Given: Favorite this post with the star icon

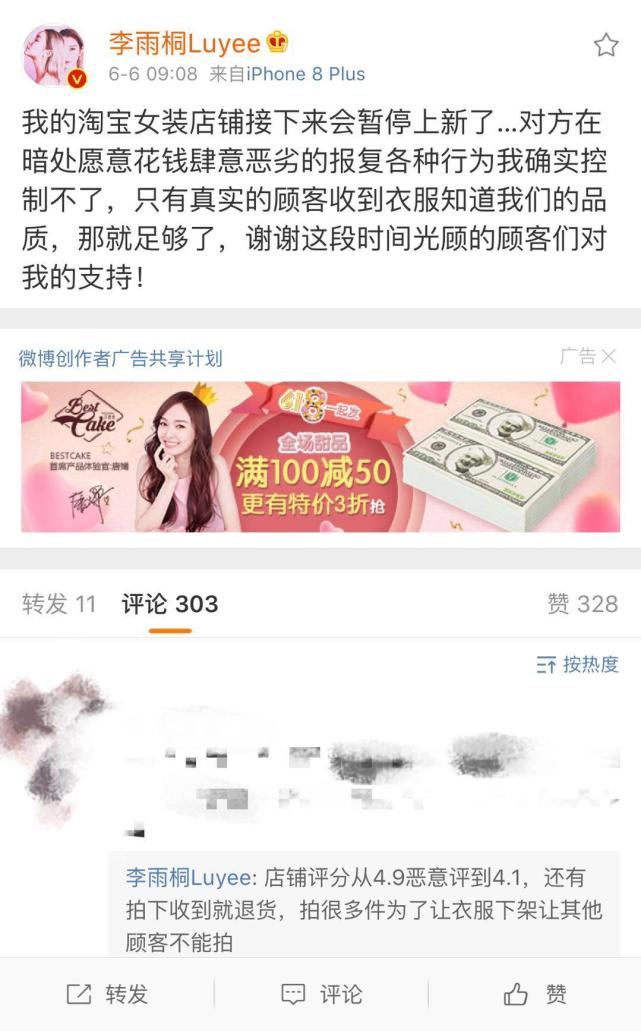Looking at the screenshot, I should click(606, 45).
